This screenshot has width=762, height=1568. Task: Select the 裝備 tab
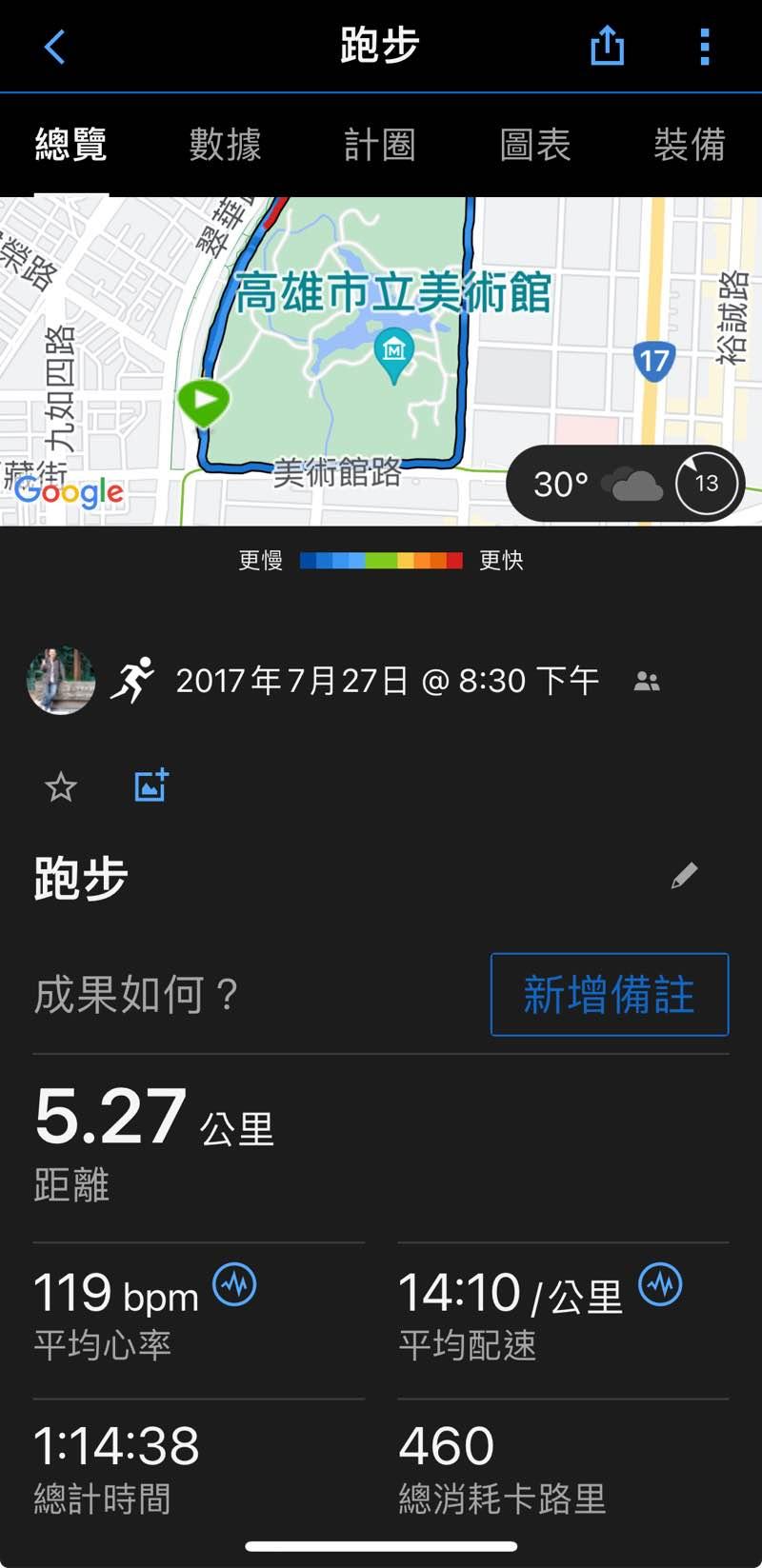(690, 145)
